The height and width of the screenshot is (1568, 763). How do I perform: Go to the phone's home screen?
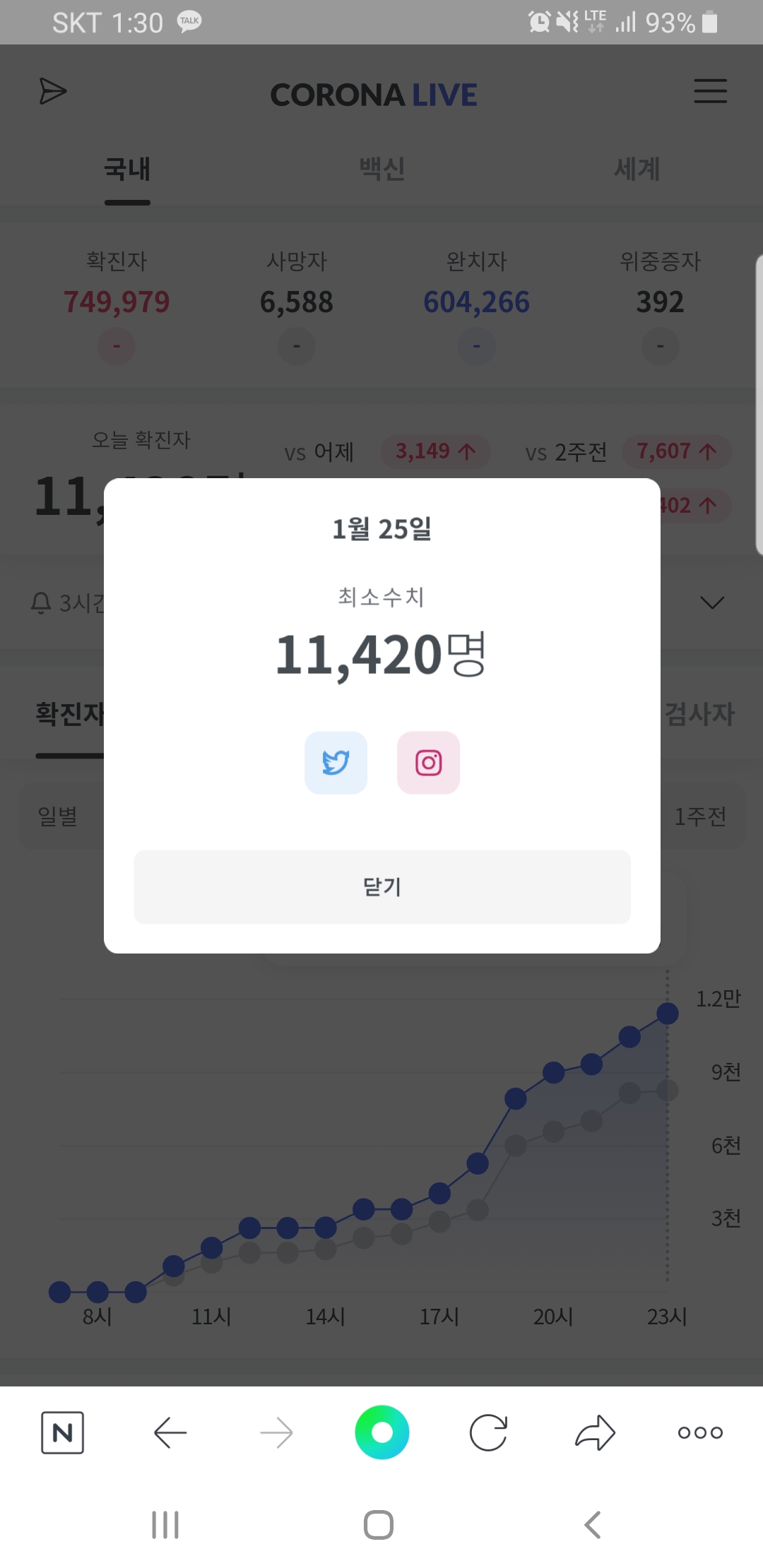point(379,1525)
